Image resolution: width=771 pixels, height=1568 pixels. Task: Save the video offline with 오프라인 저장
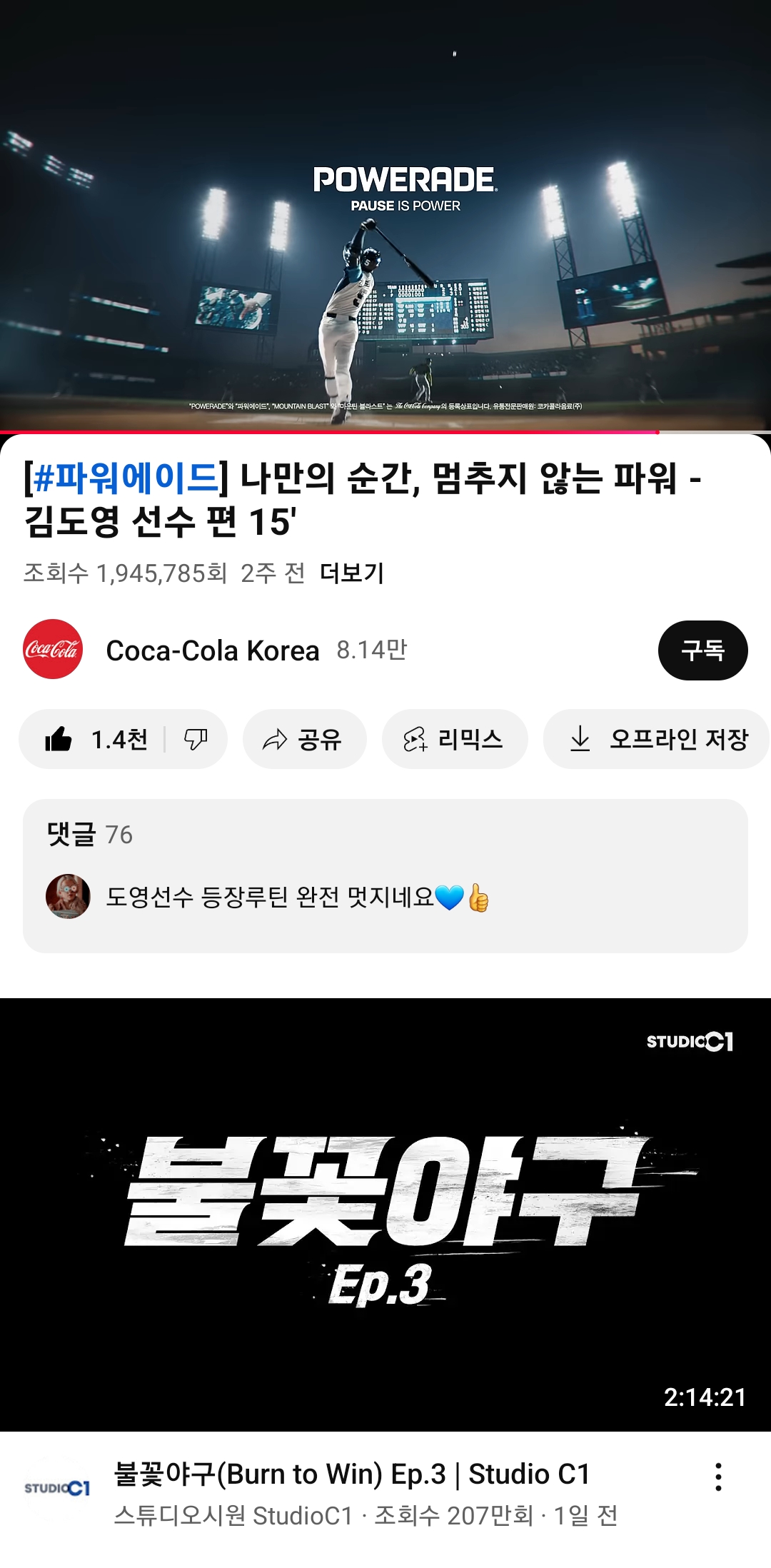click(657, 739)
